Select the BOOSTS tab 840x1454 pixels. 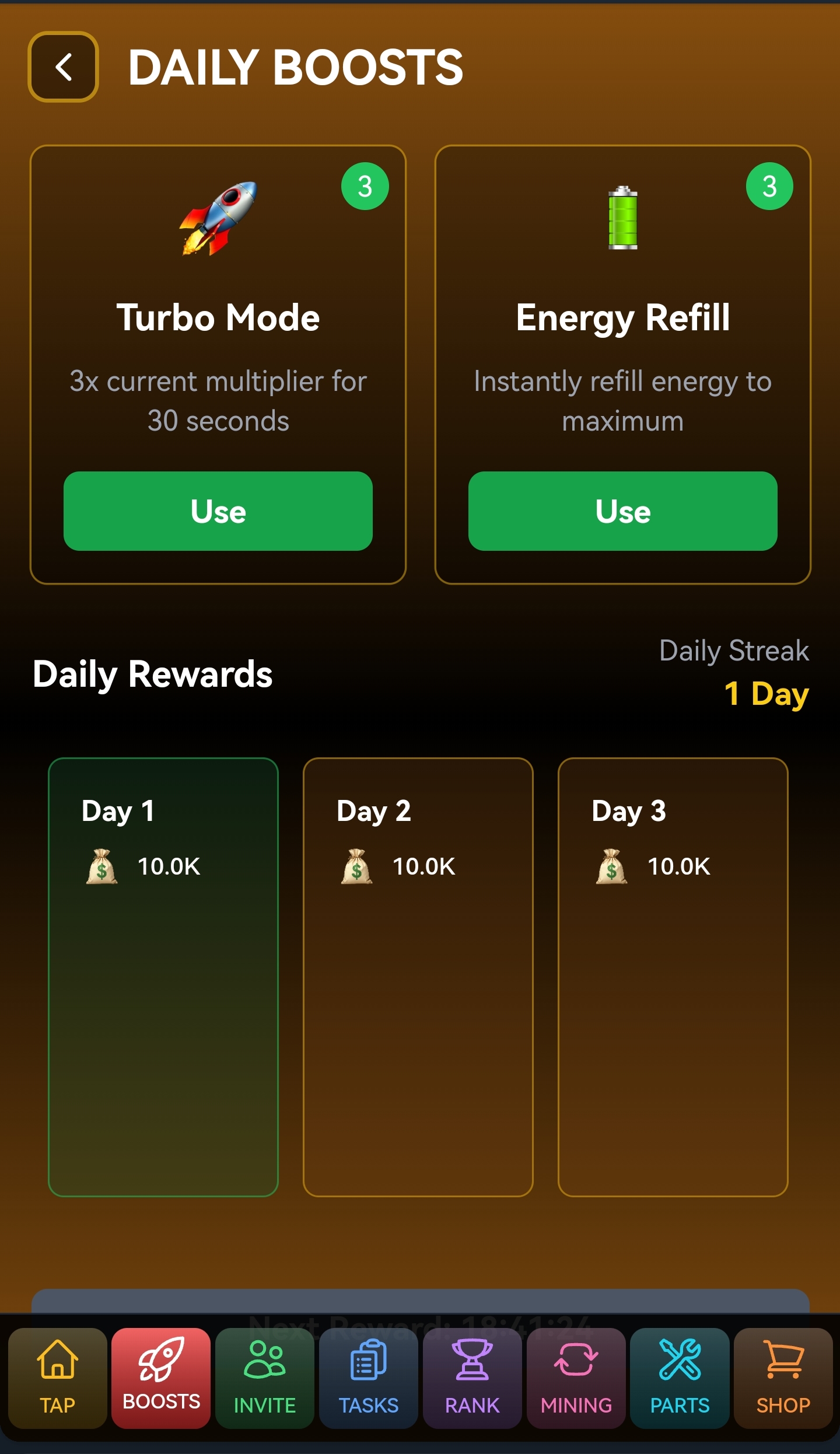coord(161,1377)
